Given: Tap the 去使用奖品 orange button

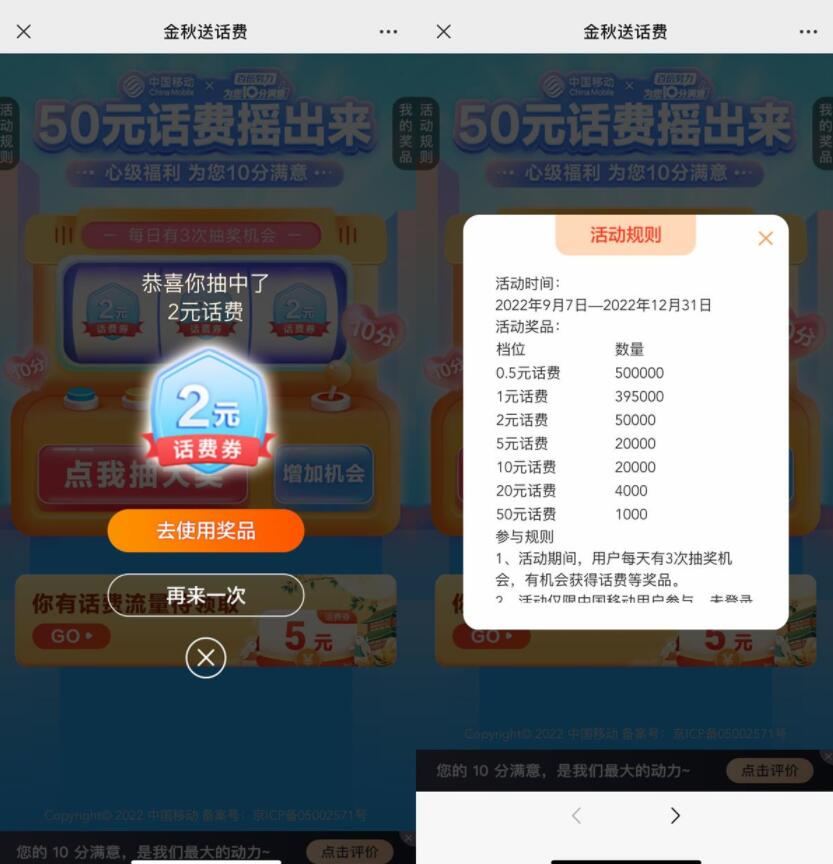Looking at the screenshot, I should click(x=206, y=532).
